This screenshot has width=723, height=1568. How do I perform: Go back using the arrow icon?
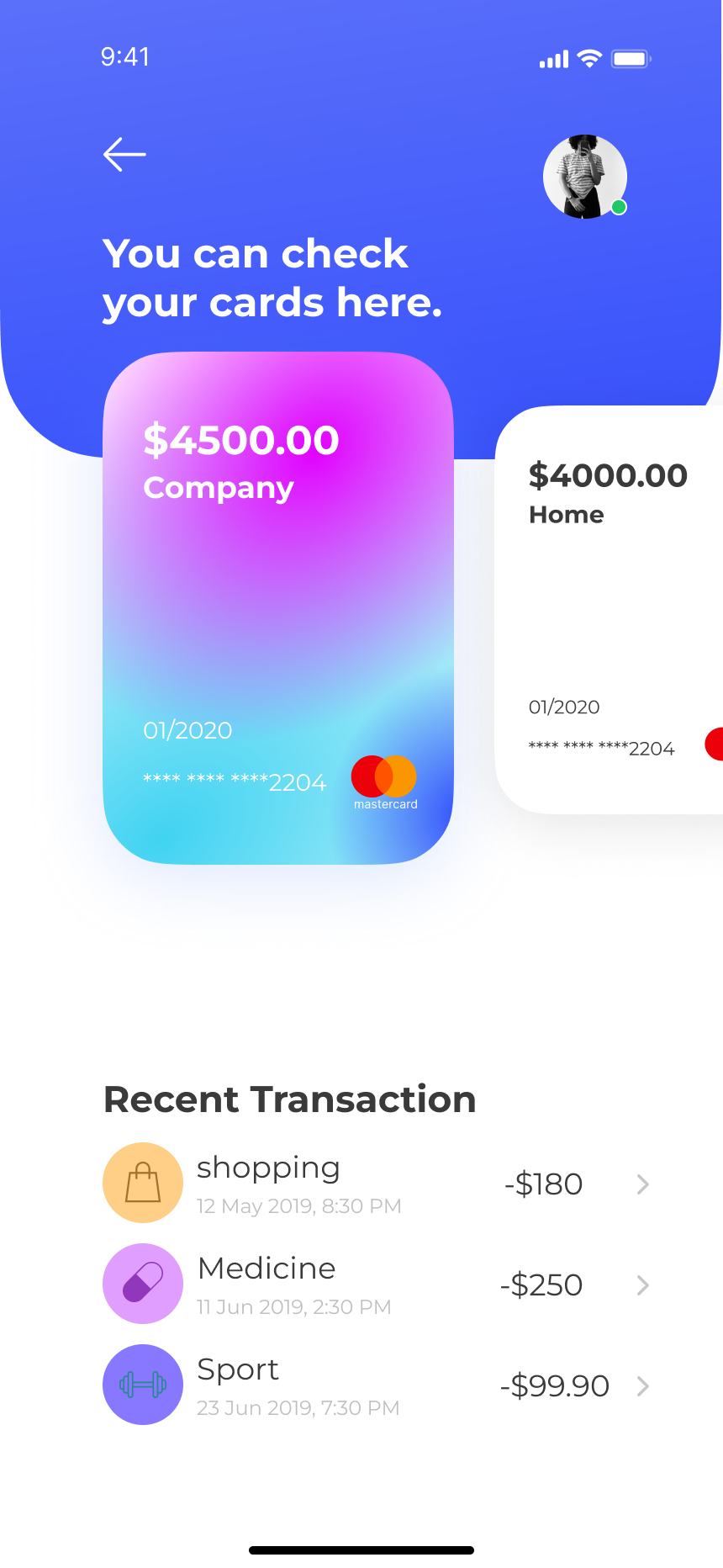click(x=124, y=155)
